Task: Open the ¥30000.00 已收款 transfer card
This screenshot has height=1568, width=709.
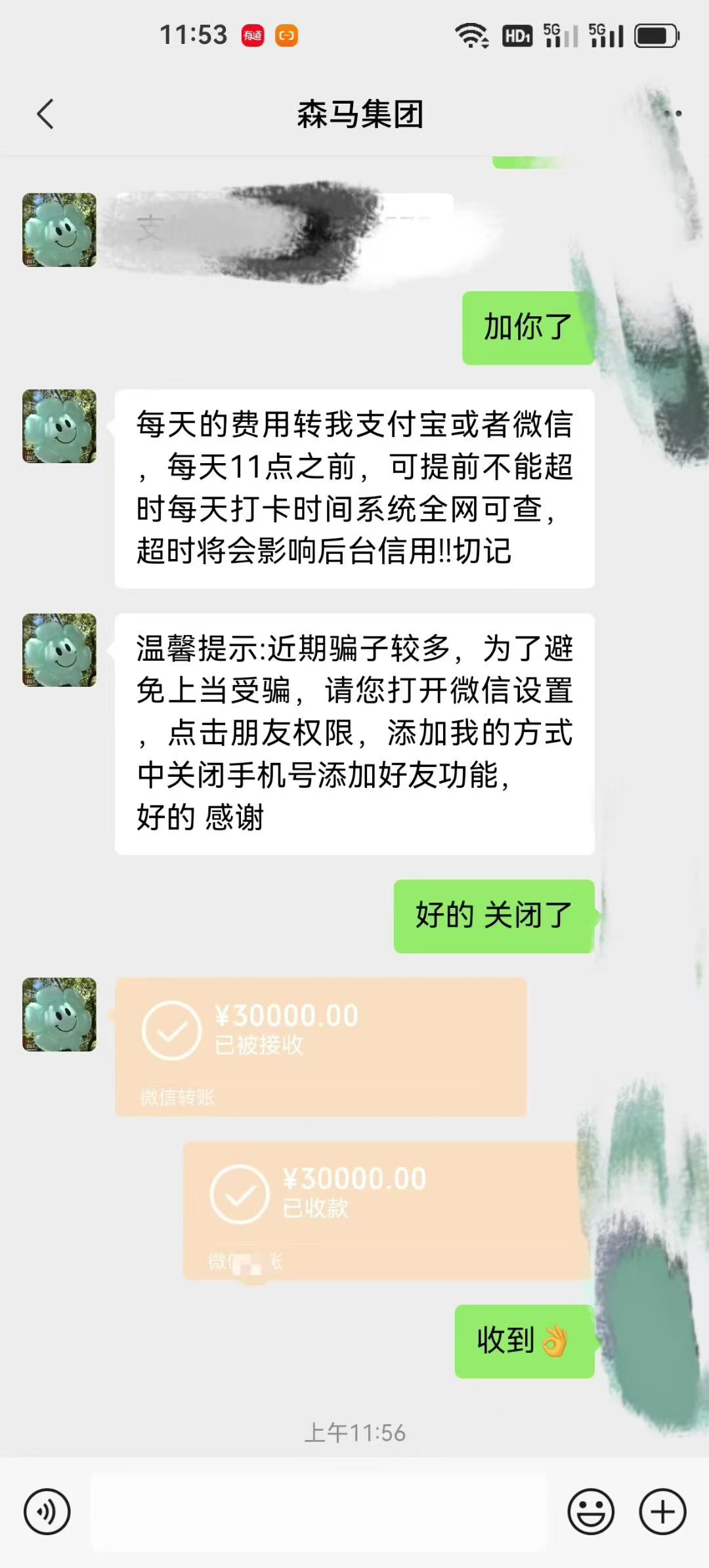Action: (x=387, y=1210)
